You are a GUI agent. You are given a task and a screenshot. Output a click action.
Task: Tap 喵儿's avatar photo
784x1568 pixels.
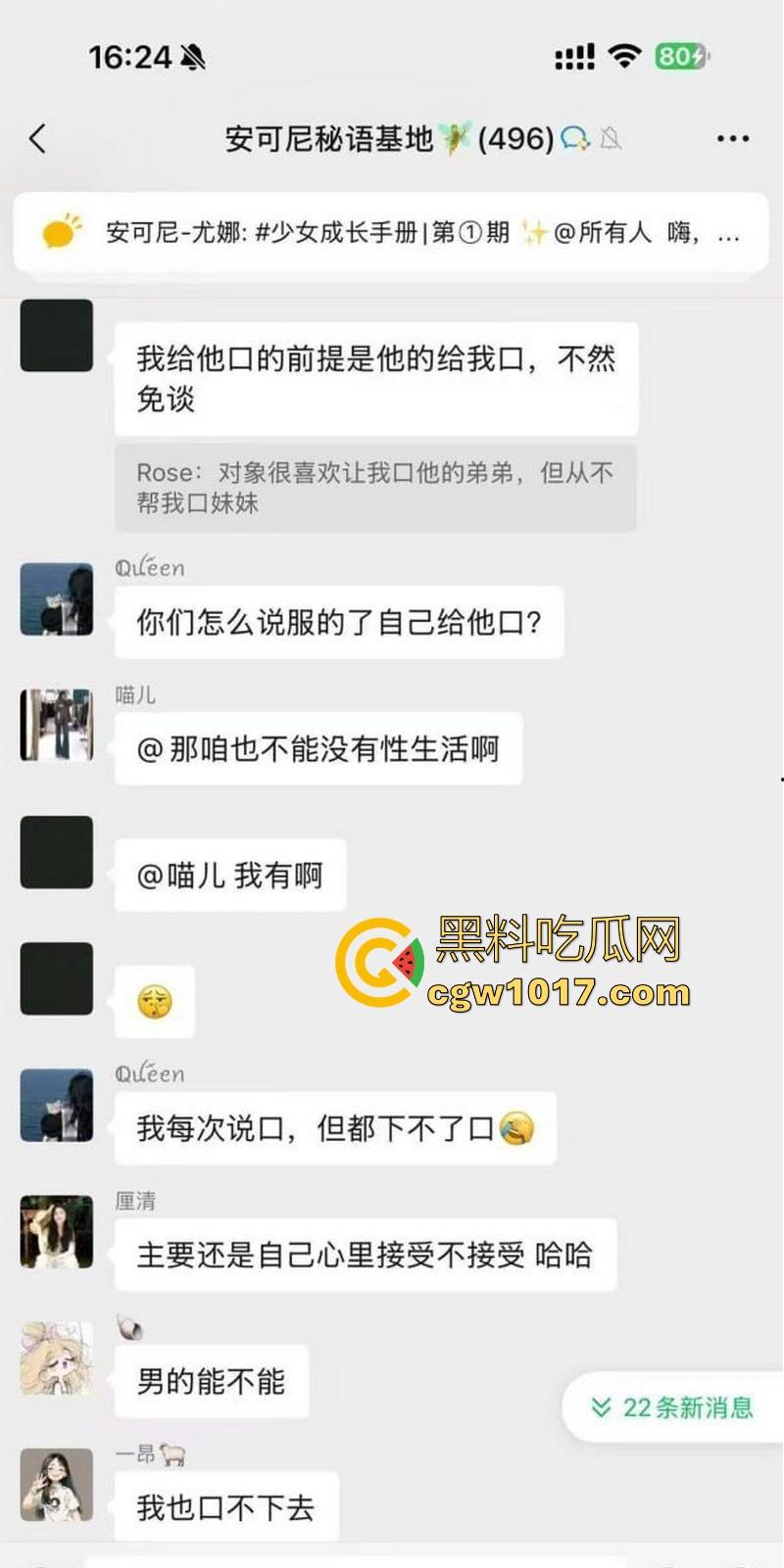click(56, 725)
